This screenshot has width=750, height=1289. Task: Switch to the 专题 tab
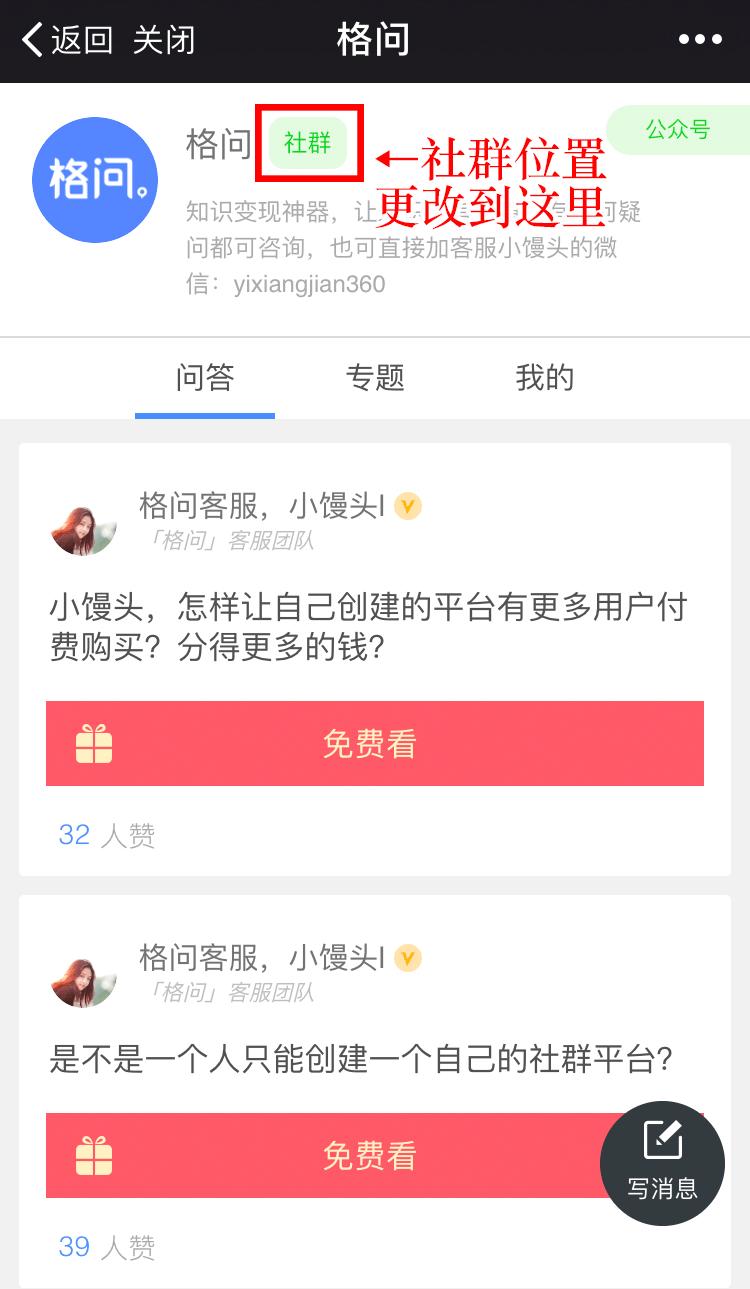[x=375, y=378]
